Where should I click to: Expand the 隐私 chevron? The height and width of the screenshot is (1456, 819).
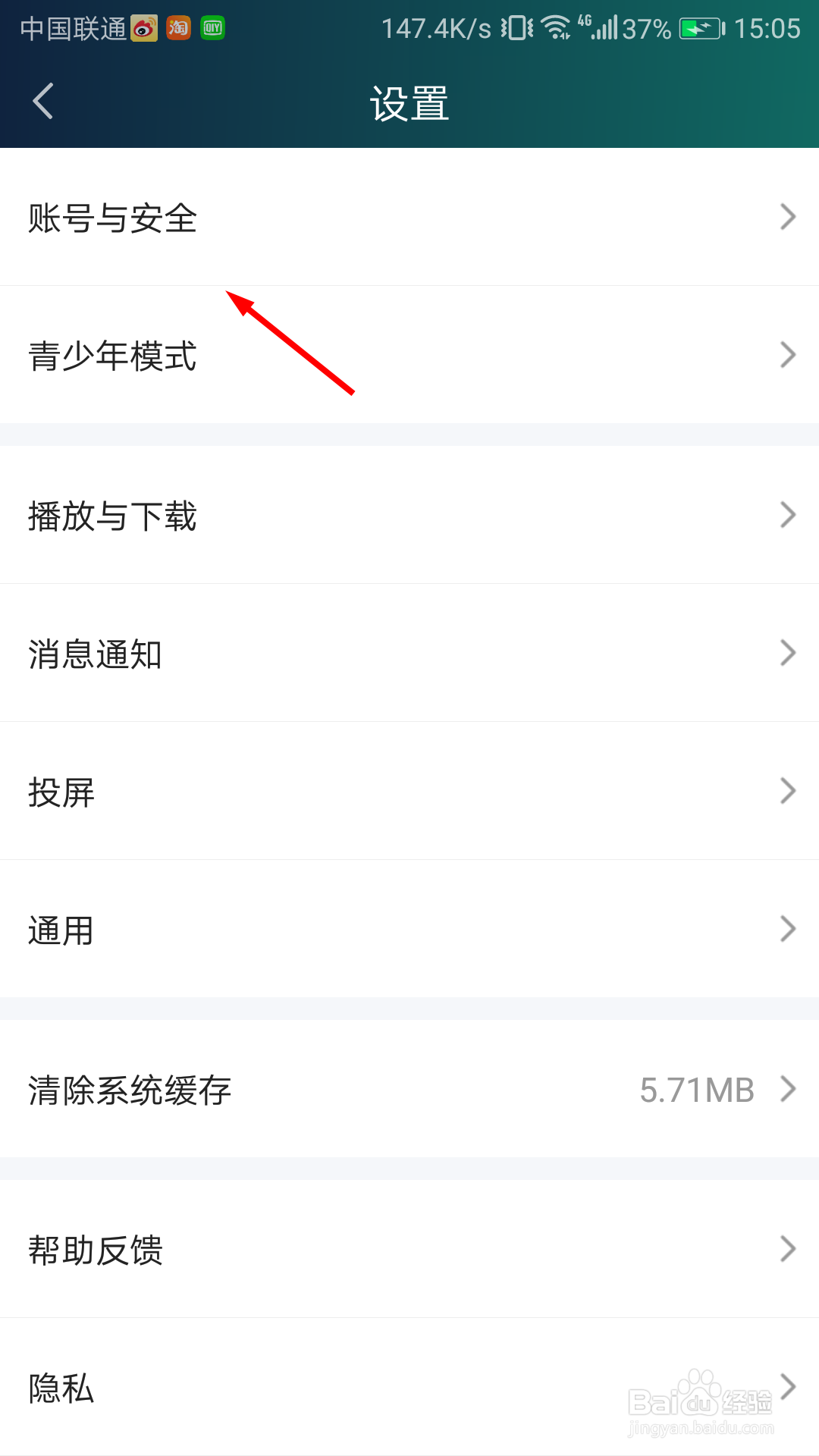(x=787, y=1389)
